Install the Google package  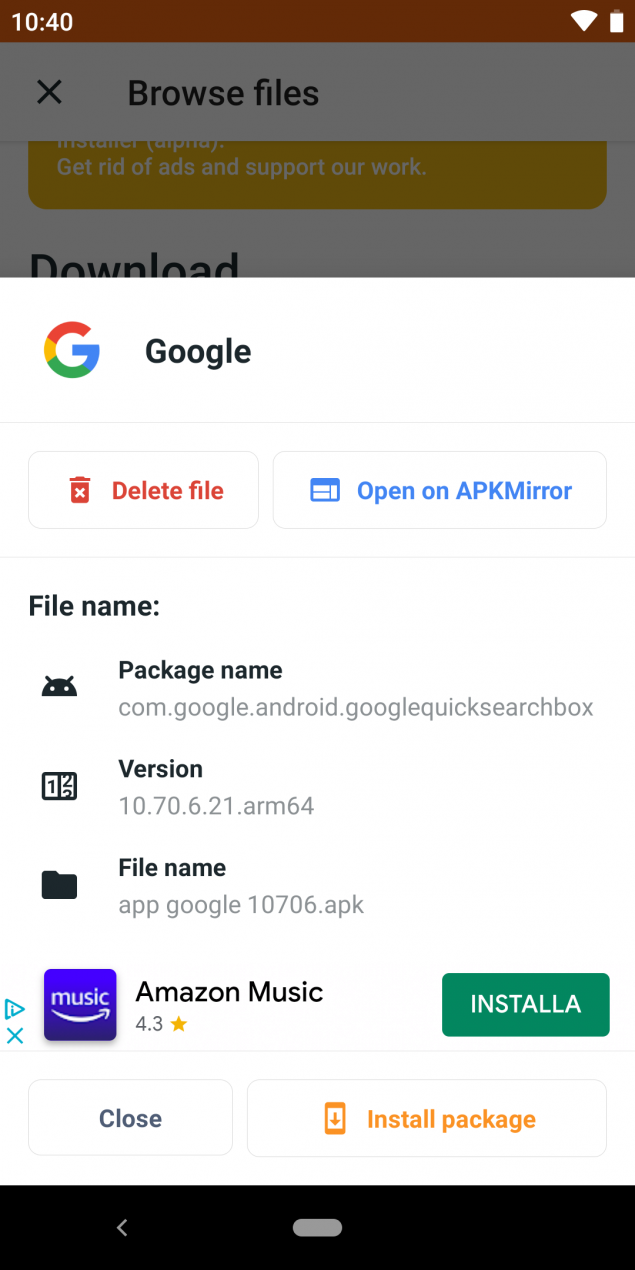click(427, 1118)
